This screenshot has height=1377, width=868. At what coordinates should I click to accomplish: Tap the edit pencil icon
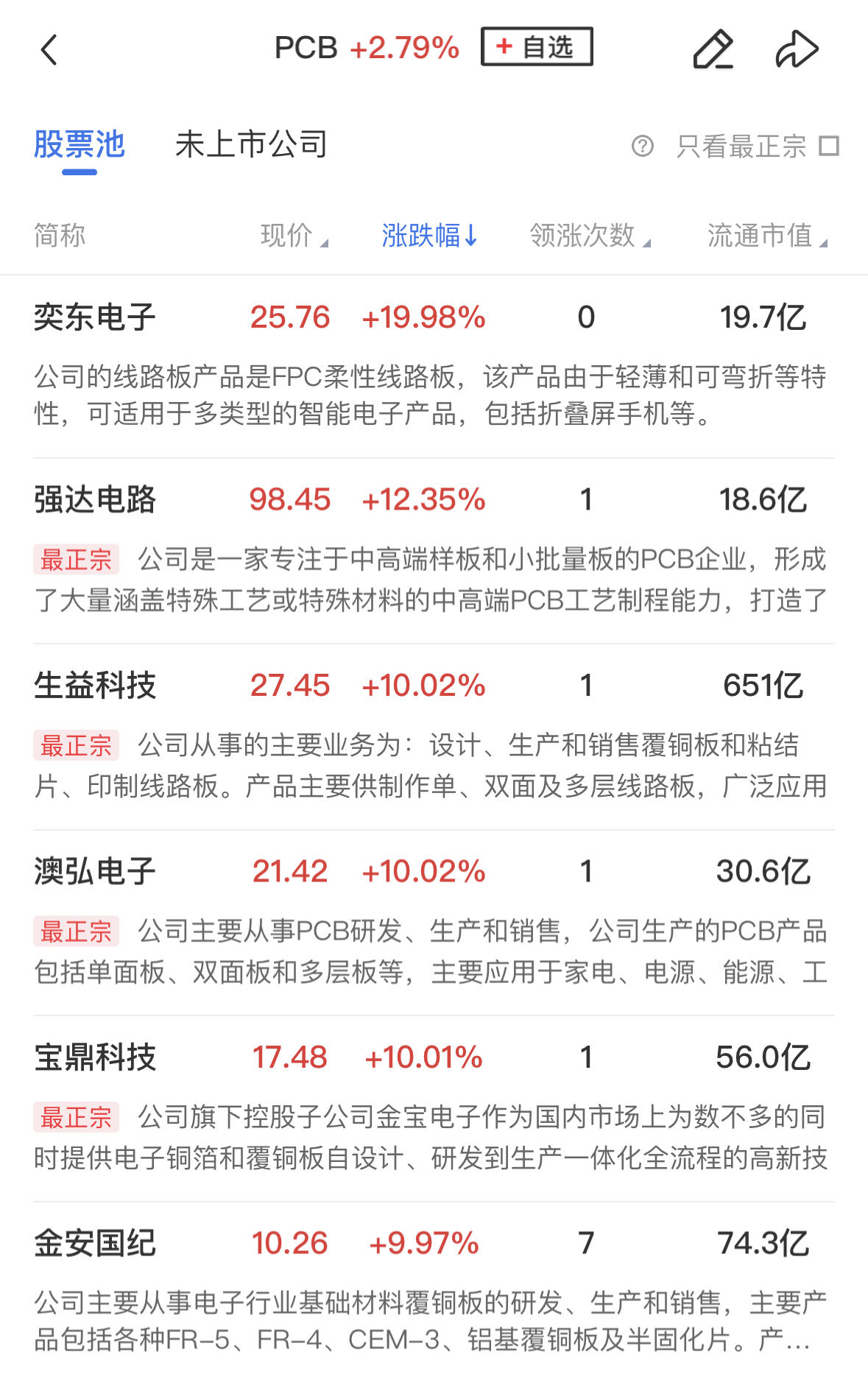[x=713, y=49]
